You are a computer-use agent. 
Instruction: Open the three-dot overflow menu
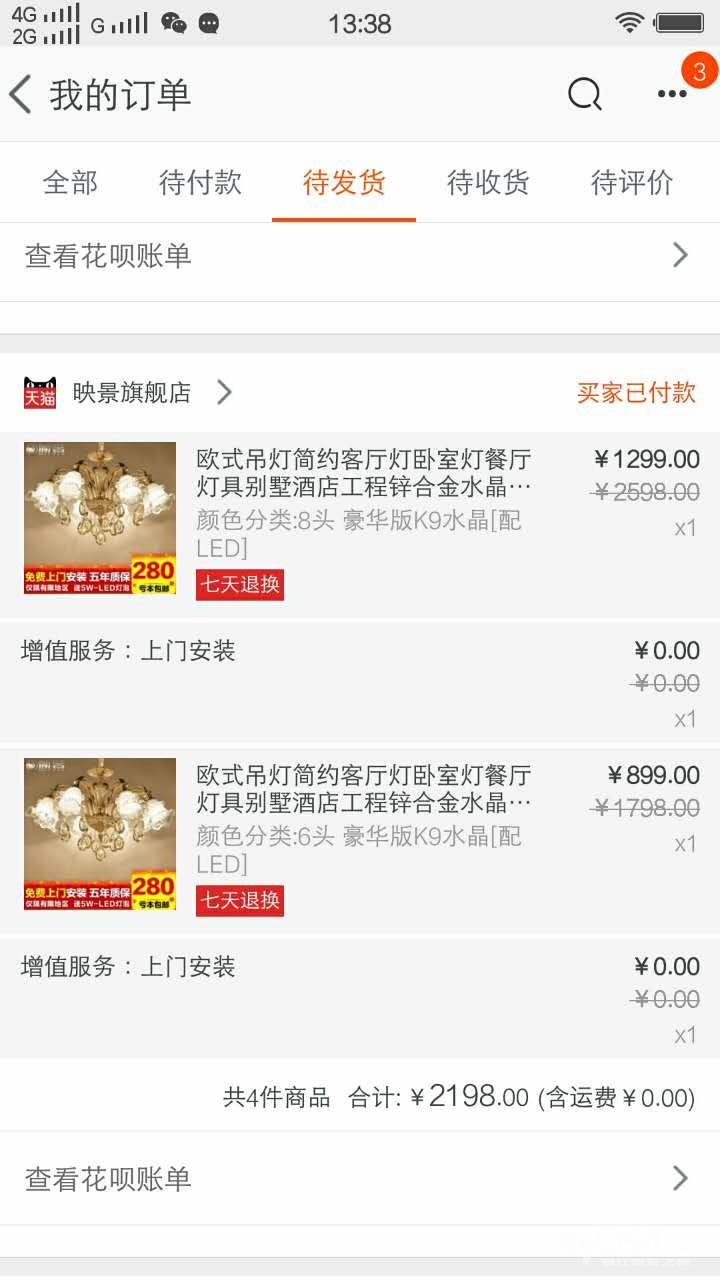point(672,94)
